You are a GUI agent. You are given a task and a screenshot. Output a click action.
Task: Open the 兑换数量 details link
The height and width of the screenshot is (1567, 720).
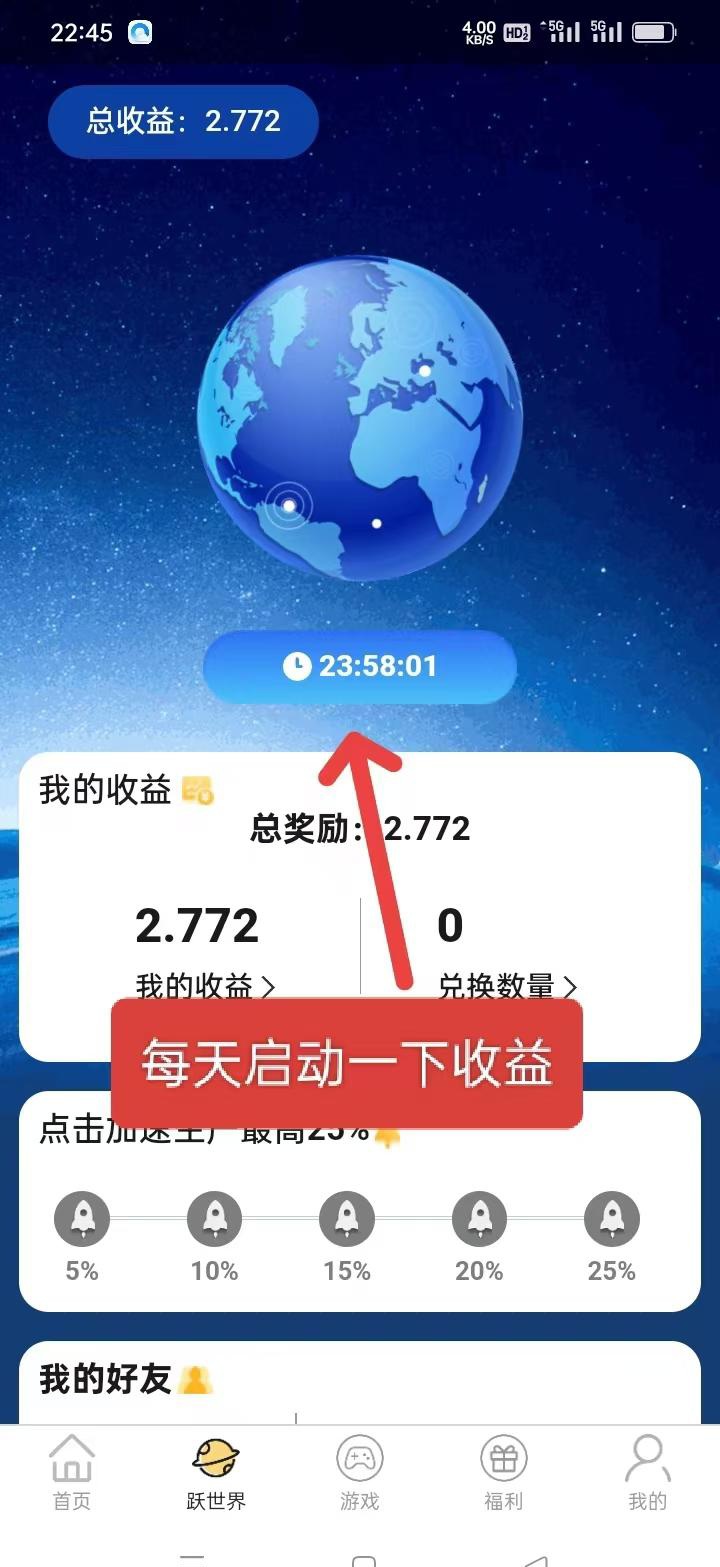pyautogui.click(x=507, y=986)
